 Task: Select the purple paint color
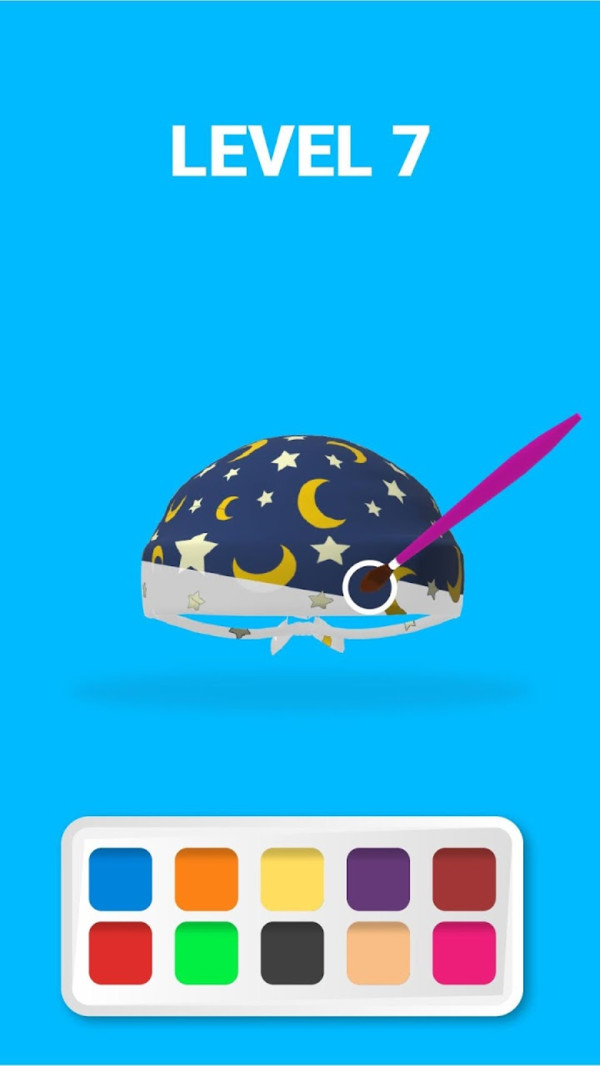(378, 878)
